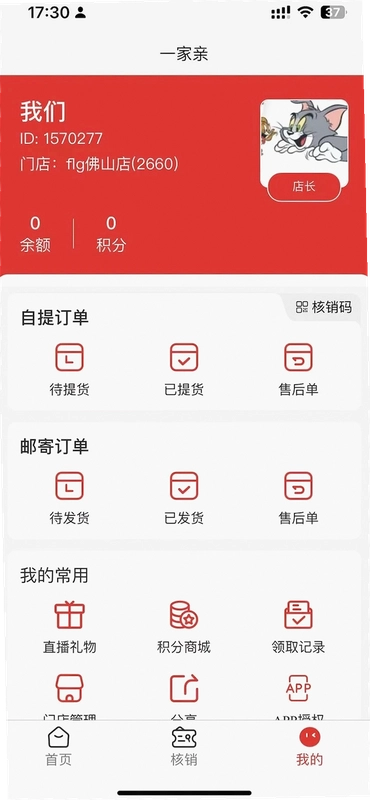The width and height of the screenshot is (370, 800).
Task: Open the 核销码 verification code
Action: click(x=324, y=307)
